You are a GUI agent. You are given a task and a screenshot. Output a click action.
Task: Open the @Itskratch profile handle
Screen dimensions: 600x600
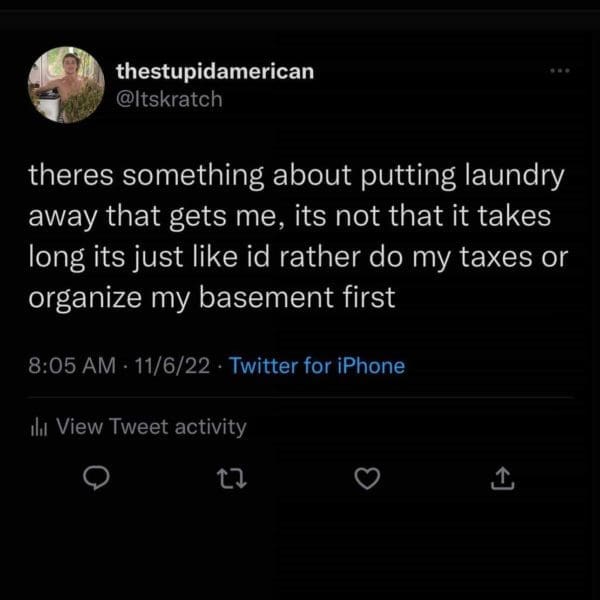pos(169,98)
